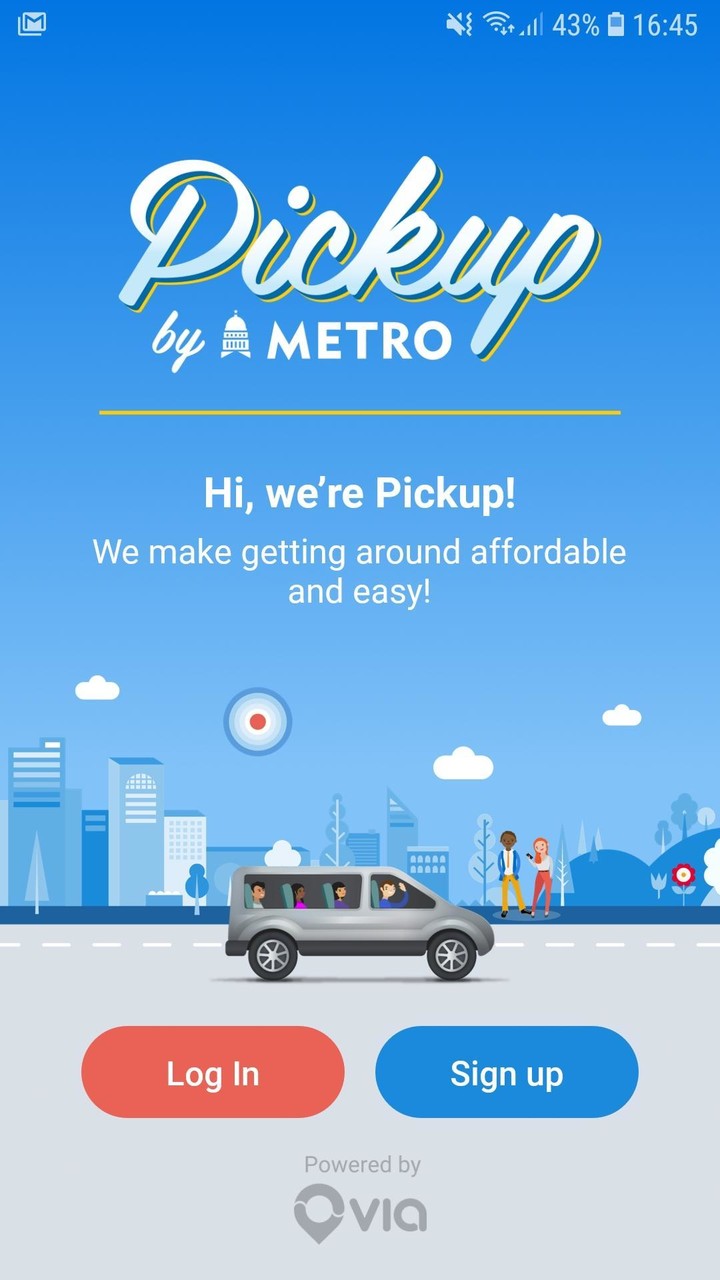
Task: Open the Gmail notification icon in status bar
Action: 30,22
